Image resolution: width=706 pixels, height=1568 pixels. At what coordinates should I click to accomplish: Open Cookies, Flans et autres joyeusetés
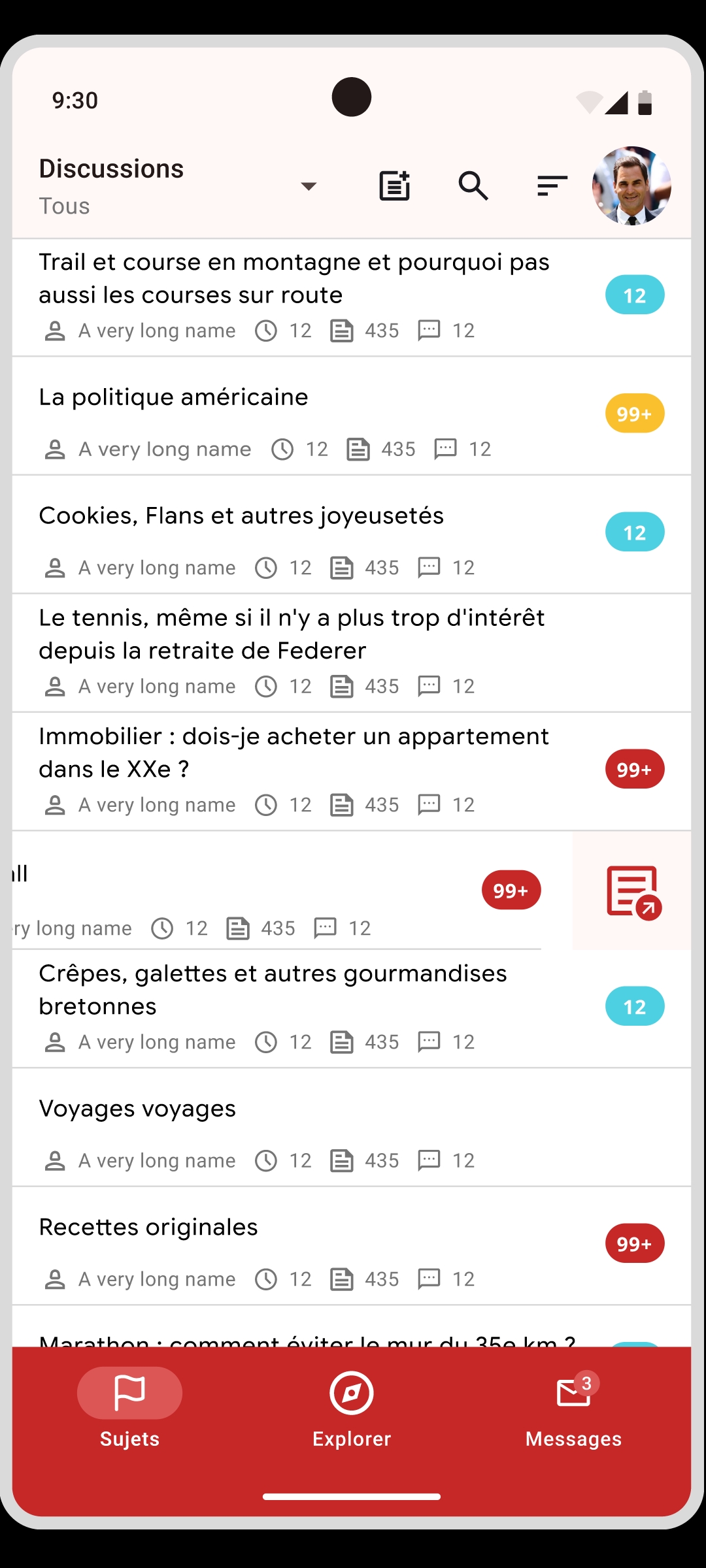point(352,534)
